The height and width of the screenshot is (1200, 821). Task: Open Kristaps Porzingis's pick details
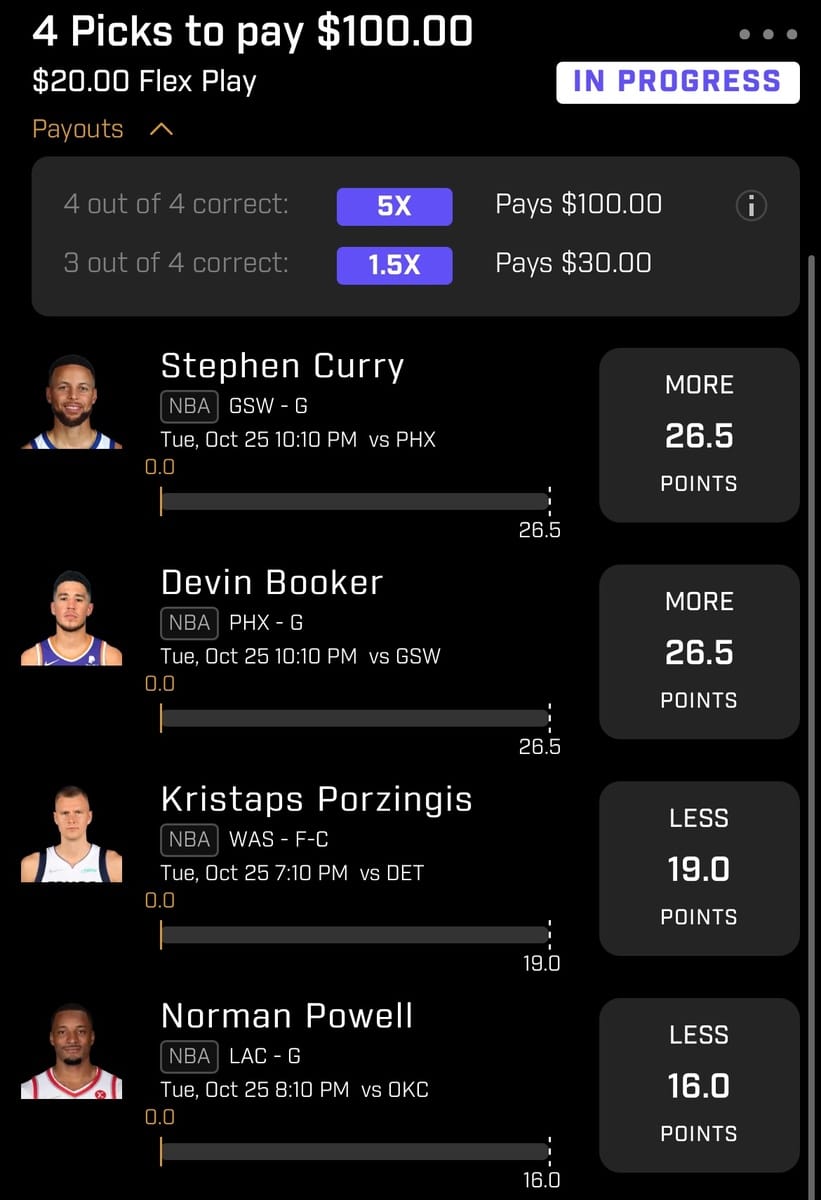coord(316,799)
